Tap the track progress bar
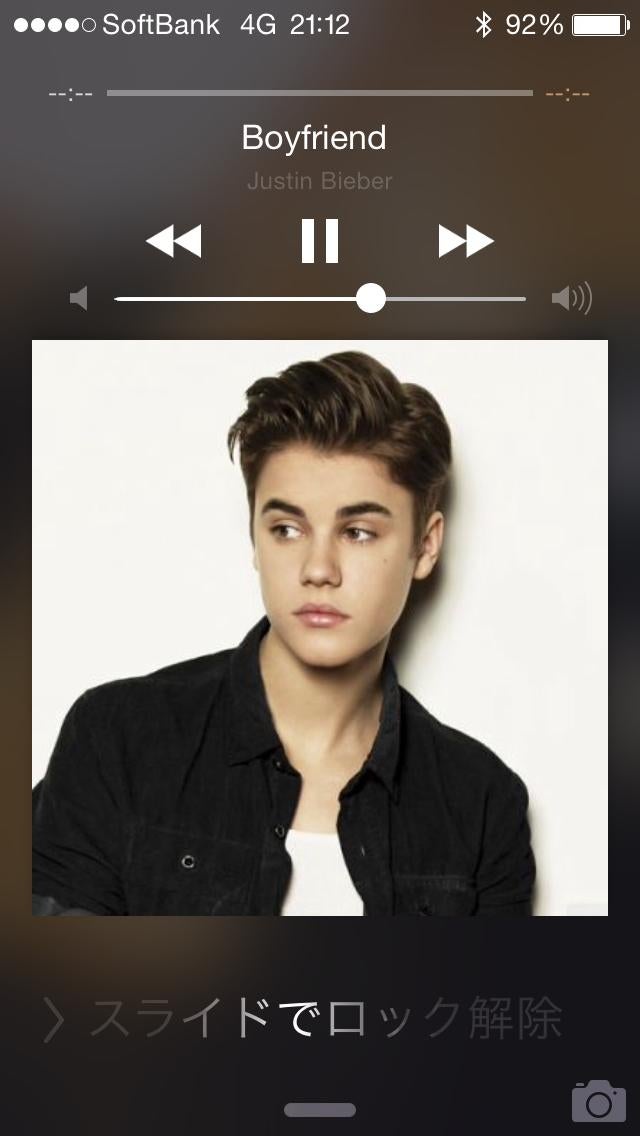This screenshot has width=640, height=1136. (320, 93)
